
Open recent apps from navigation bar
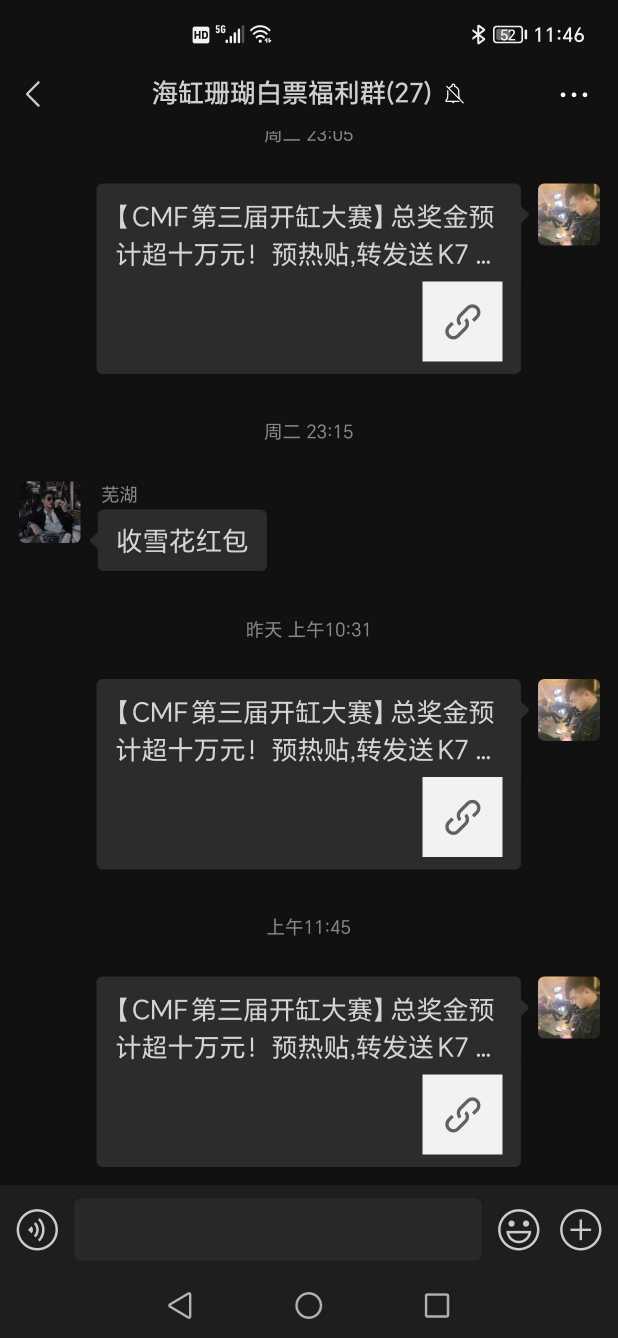[436, 1305]
